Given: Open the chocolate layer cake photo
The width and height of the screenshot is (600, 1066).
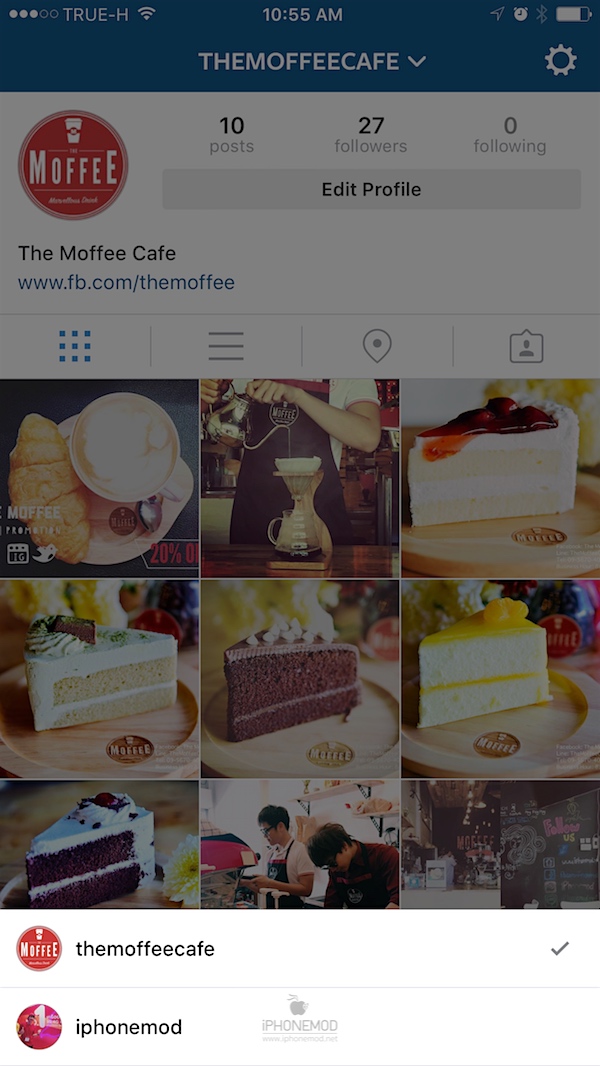Looking at the screenshot, I should [x=300, y=679].
